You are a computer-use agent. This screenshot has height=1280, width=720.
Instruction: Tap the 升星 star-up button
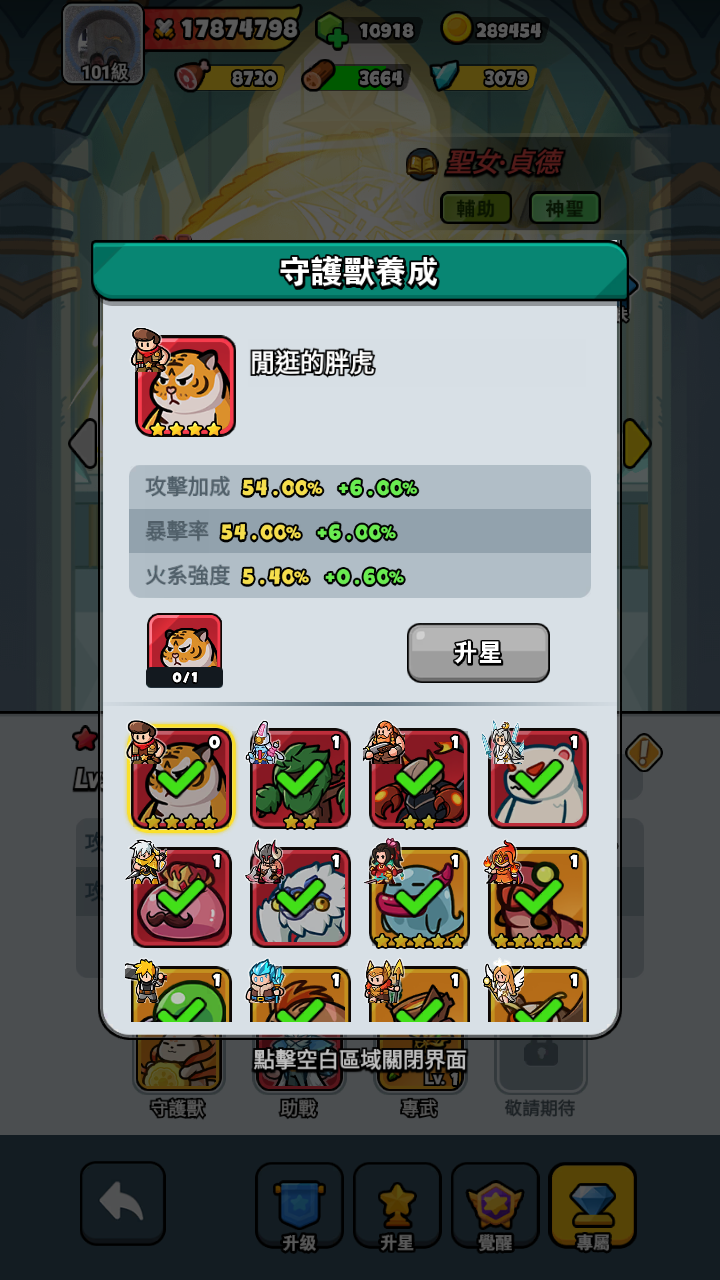tap(478, 653)
